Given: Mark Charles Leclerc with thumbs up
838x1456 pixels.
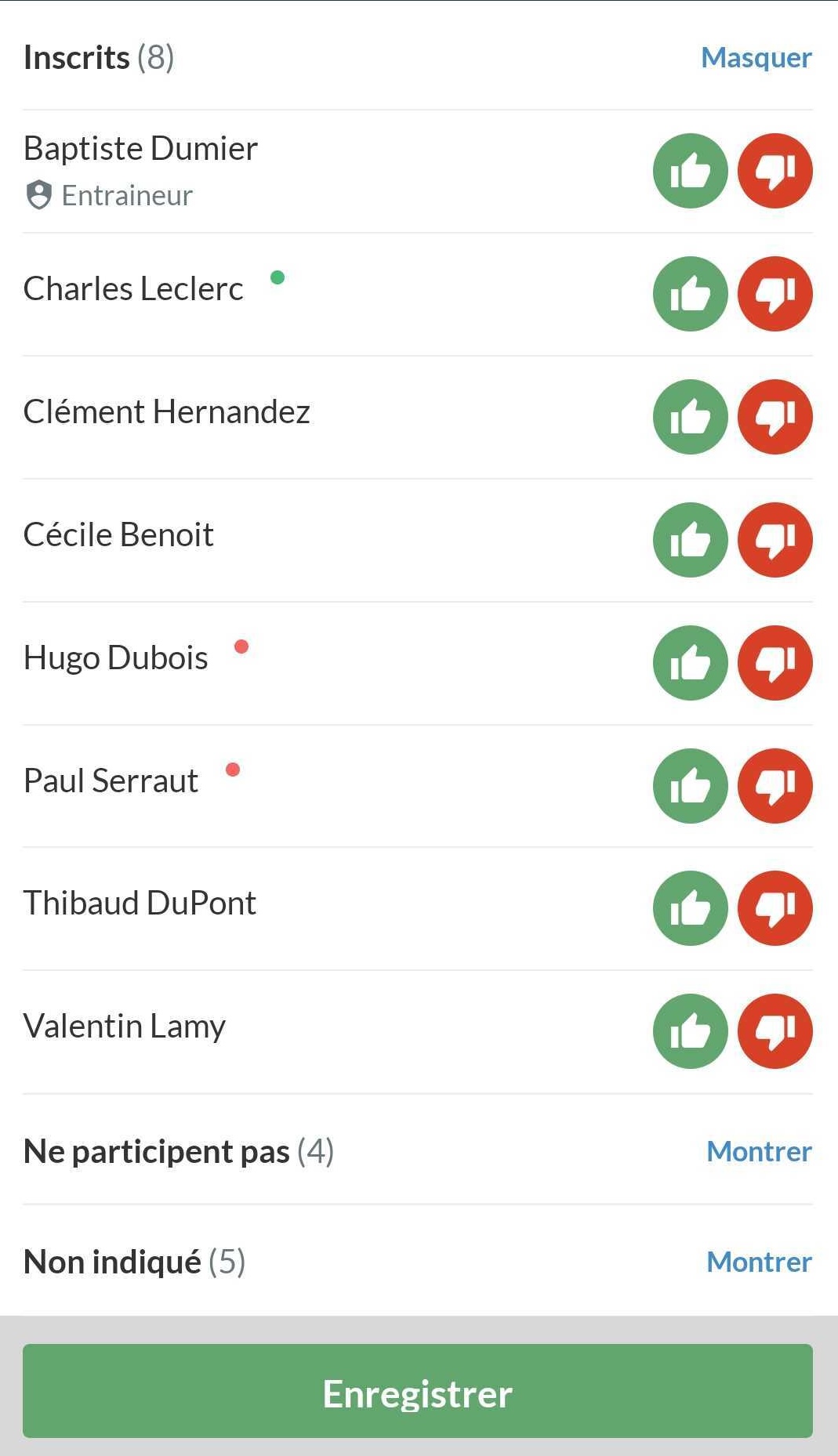Looking at the screenshot, I should click(x=691, y=294).
